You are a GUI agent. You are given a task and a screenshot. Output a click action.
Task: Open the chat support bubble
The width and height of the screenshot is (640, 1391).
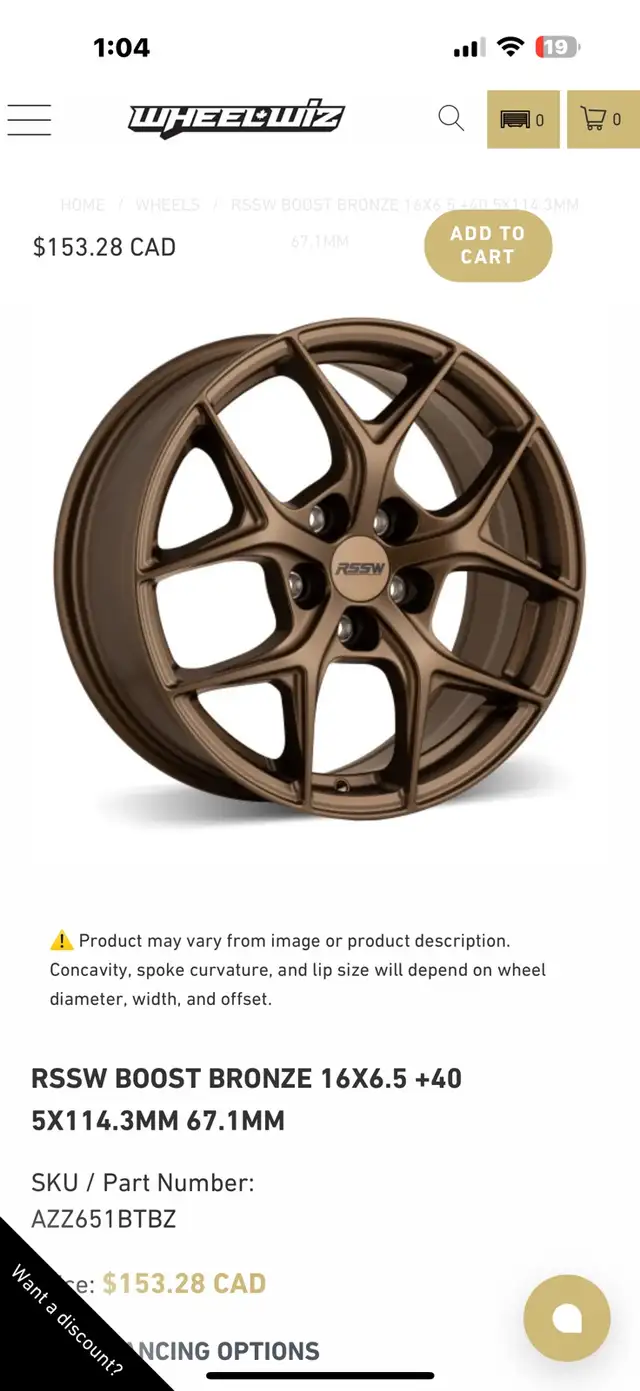[567, 1318]
